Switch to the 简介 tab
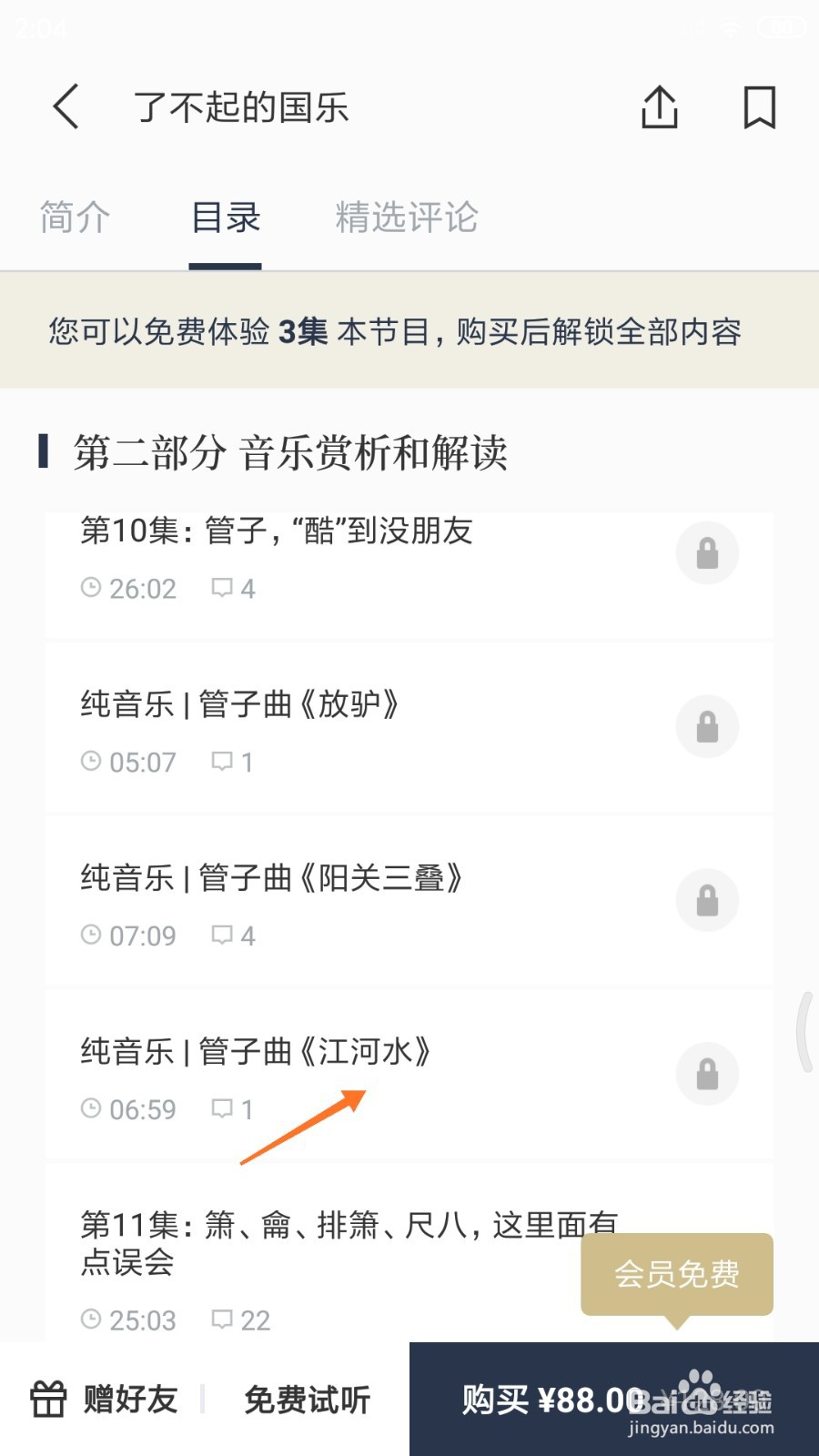819x1456 pixels. [75, 218]
